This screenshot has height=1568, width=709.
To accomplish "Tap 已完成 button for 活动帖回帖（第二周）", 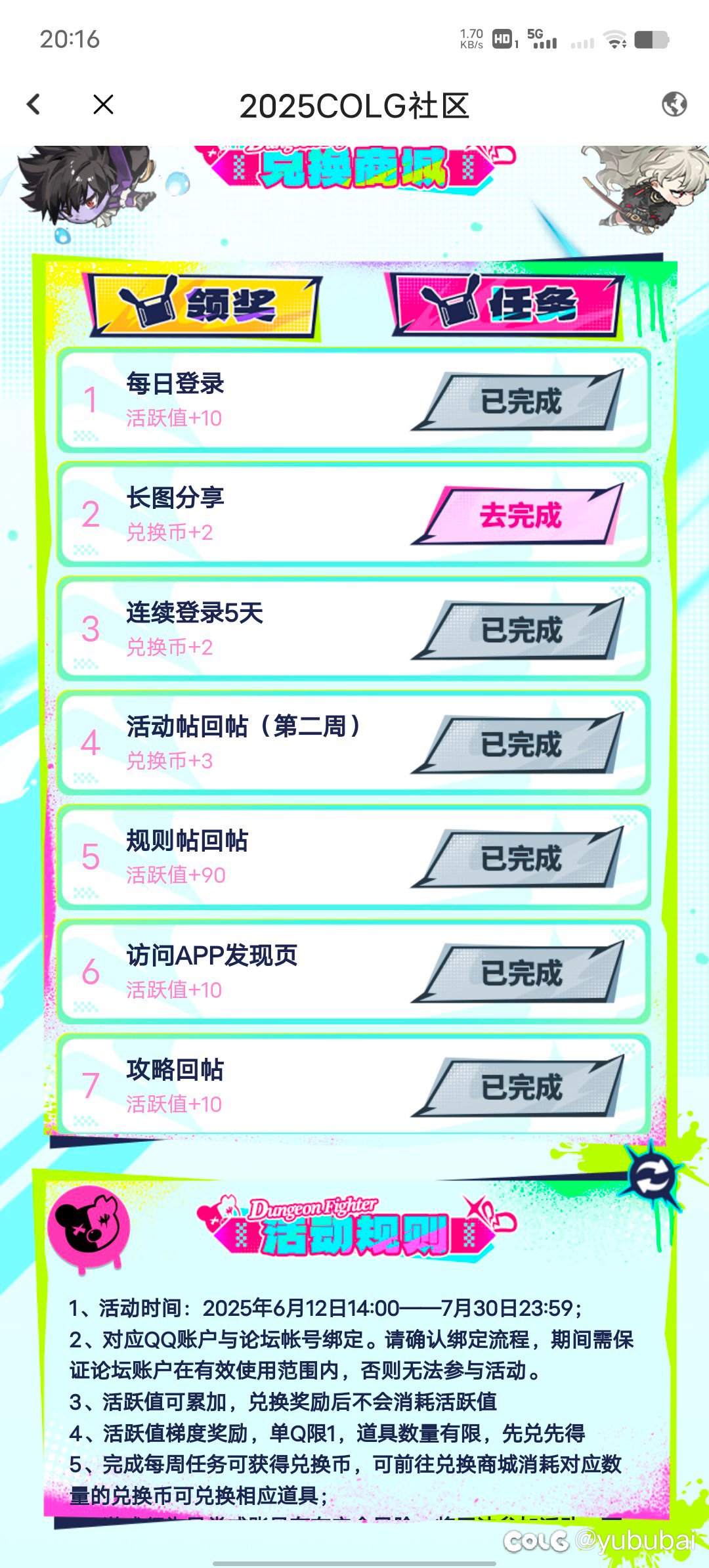I will coord(519,744).
